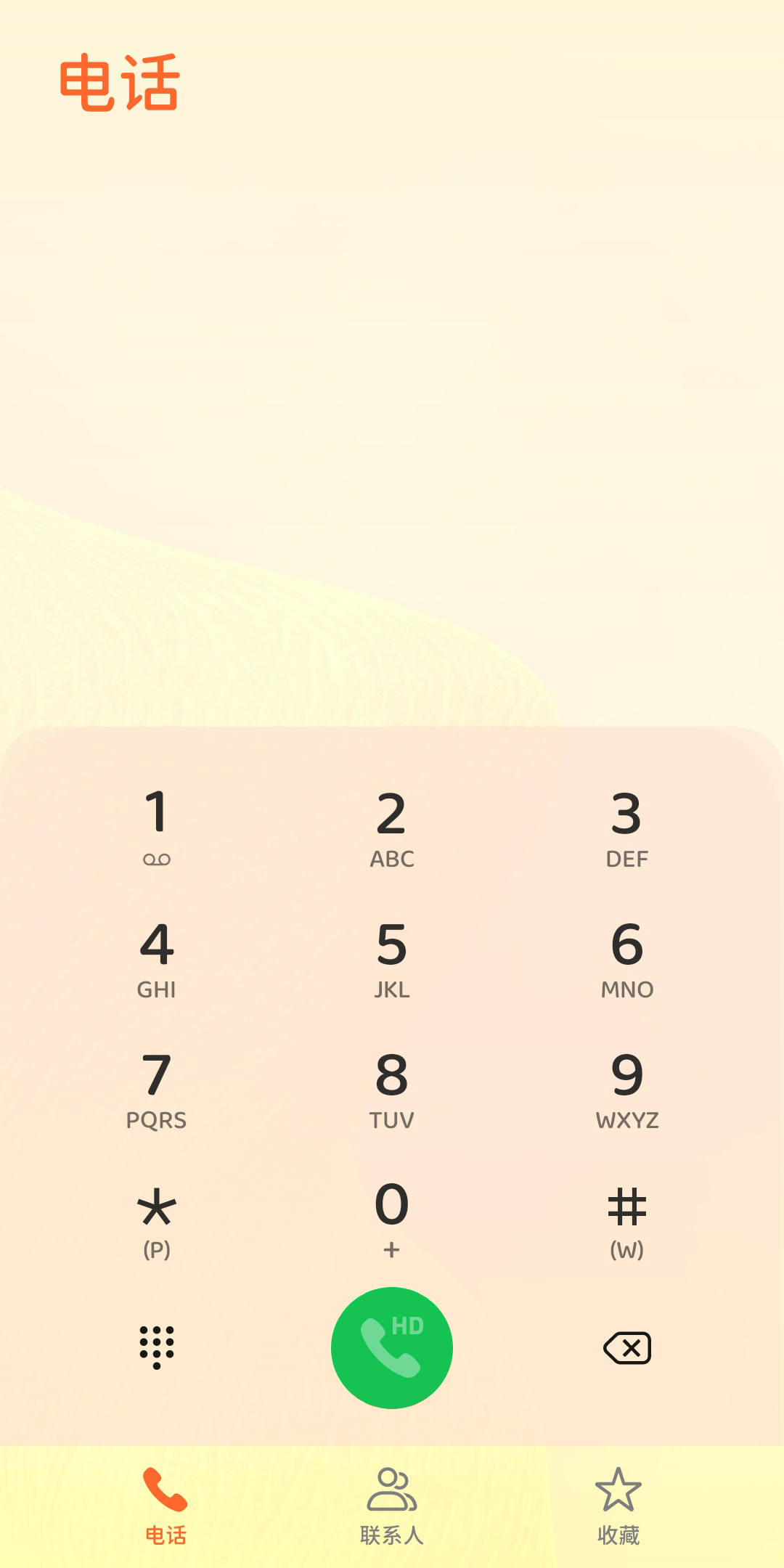784x1568 pixels.
Task: Enter 5 JKL on the keypad
Action: pos(392,958)
